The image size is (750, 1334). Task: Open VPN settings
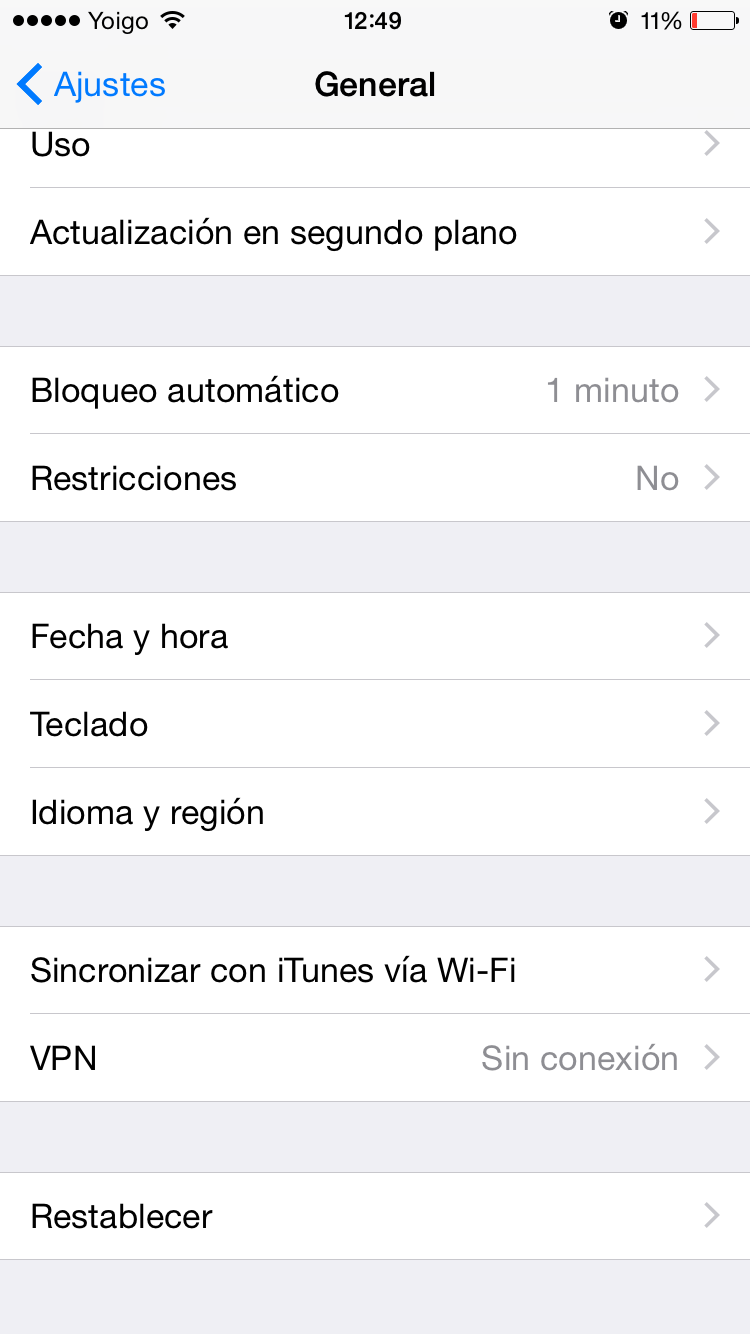(375, 1058)
